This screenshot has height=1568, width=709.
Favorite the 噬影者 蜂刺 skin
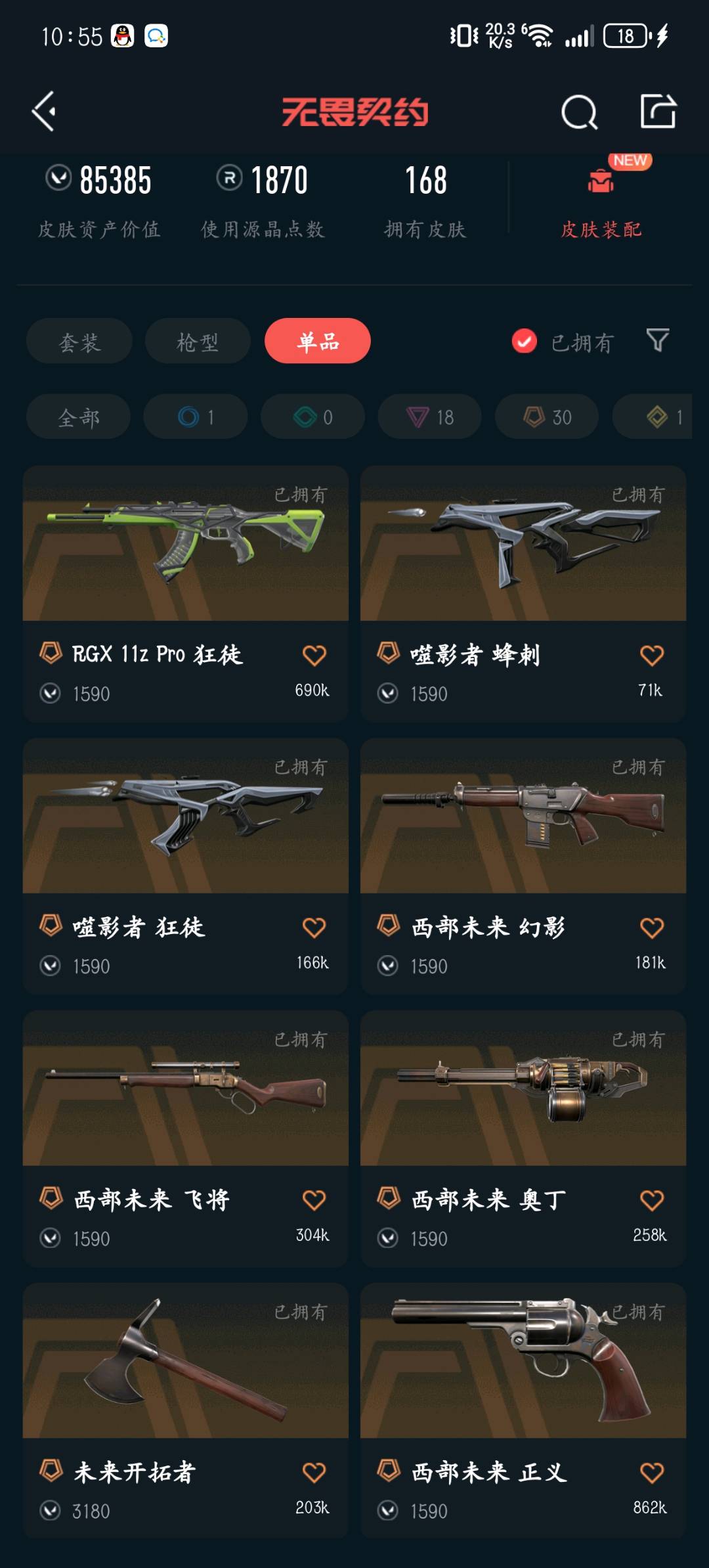pos(651,655)
